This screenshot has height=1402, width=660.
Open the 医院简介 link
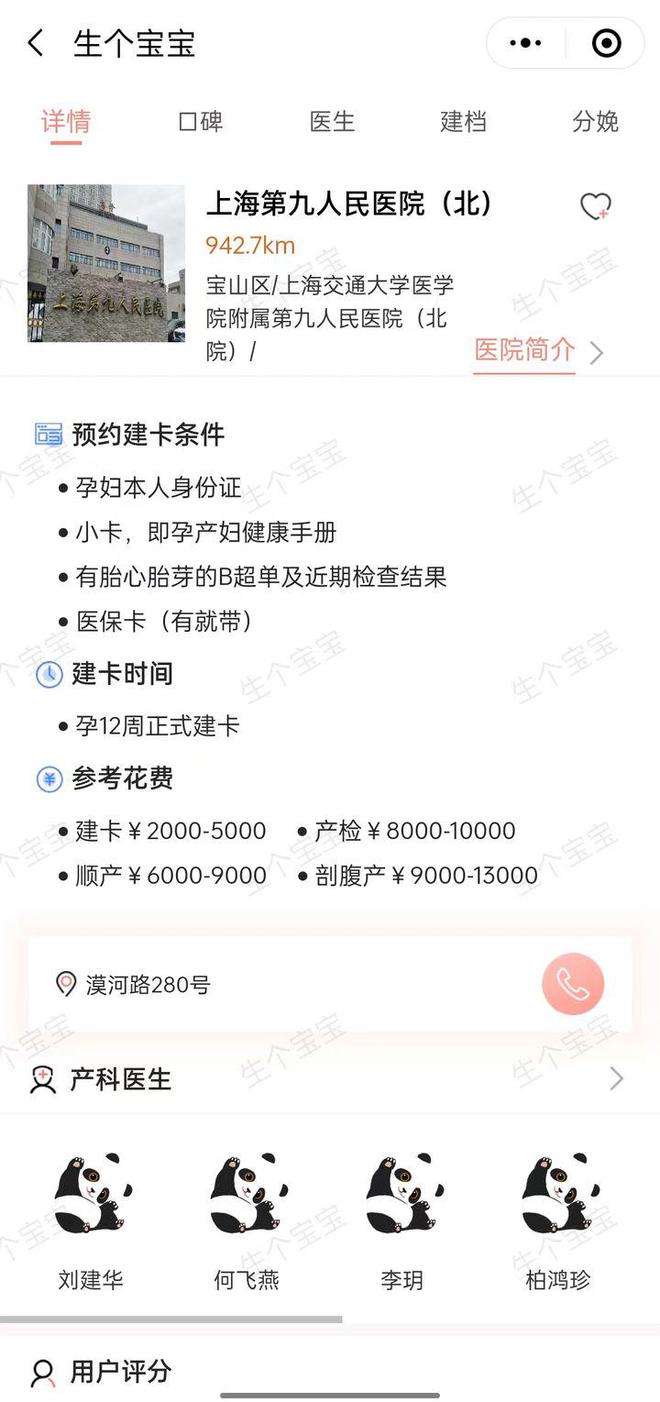click(x=539, y=350)
